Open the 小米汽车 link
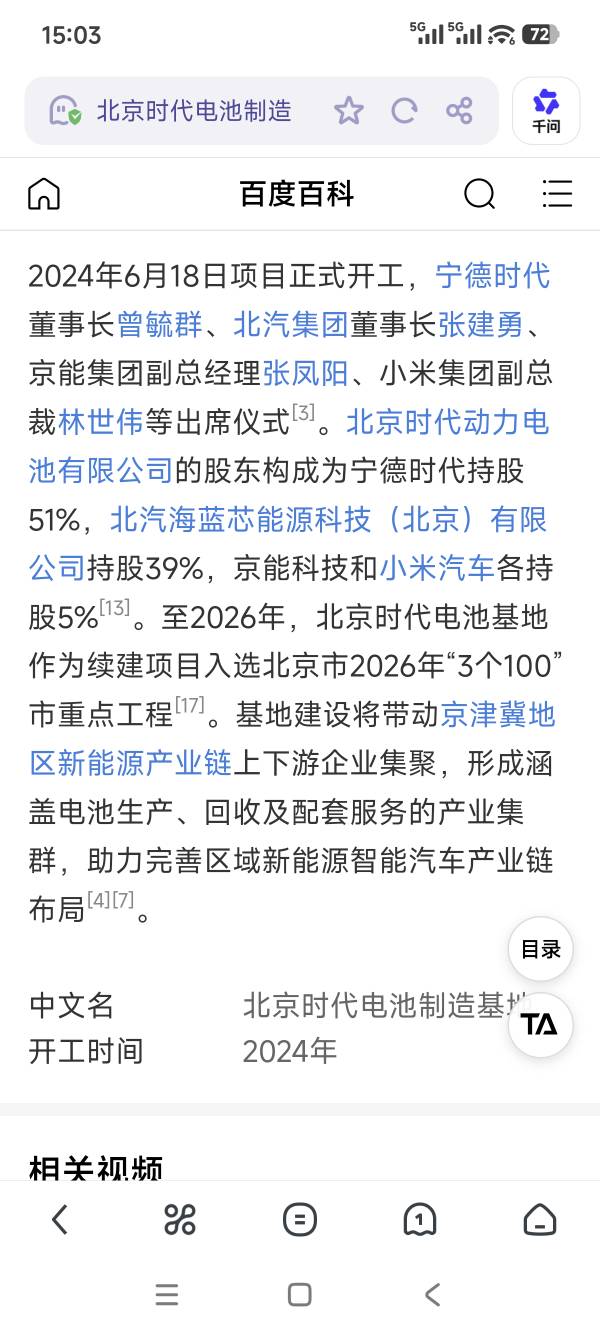 [x=437, y=569]
